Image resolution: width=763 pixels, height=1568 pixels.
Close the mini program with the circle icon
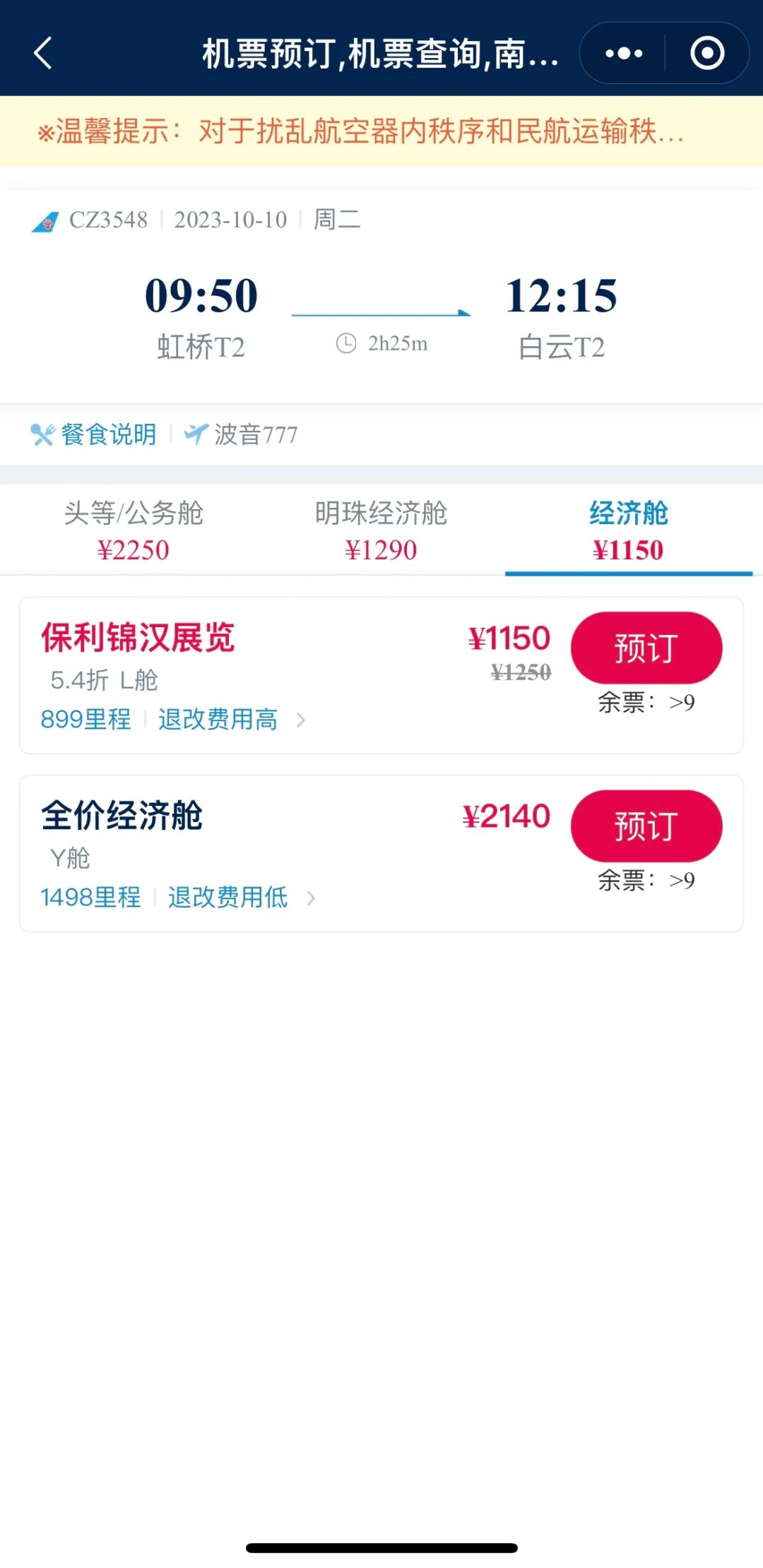click(707, 53)
